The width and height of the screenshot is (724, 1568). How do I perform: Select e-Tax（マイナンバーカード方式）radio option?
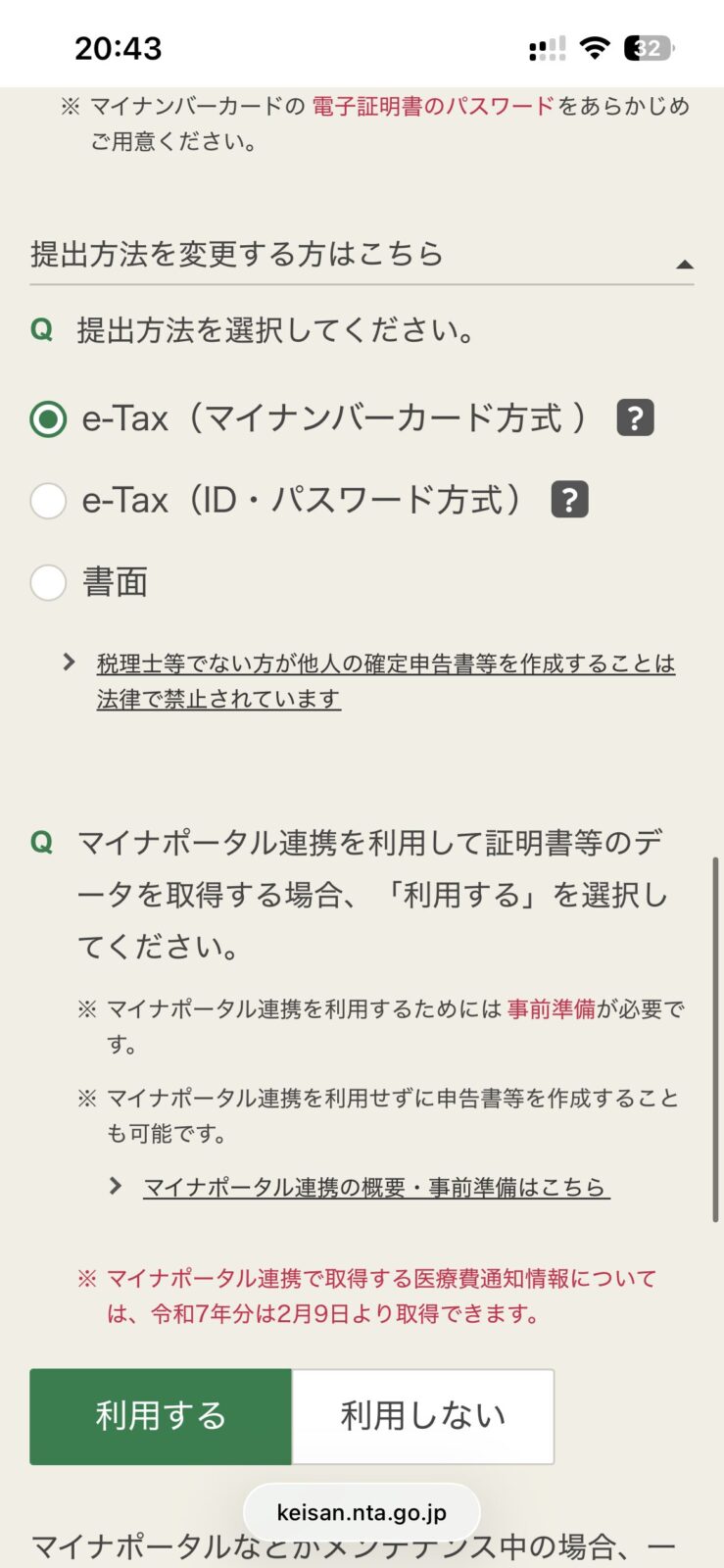point(48,419)
